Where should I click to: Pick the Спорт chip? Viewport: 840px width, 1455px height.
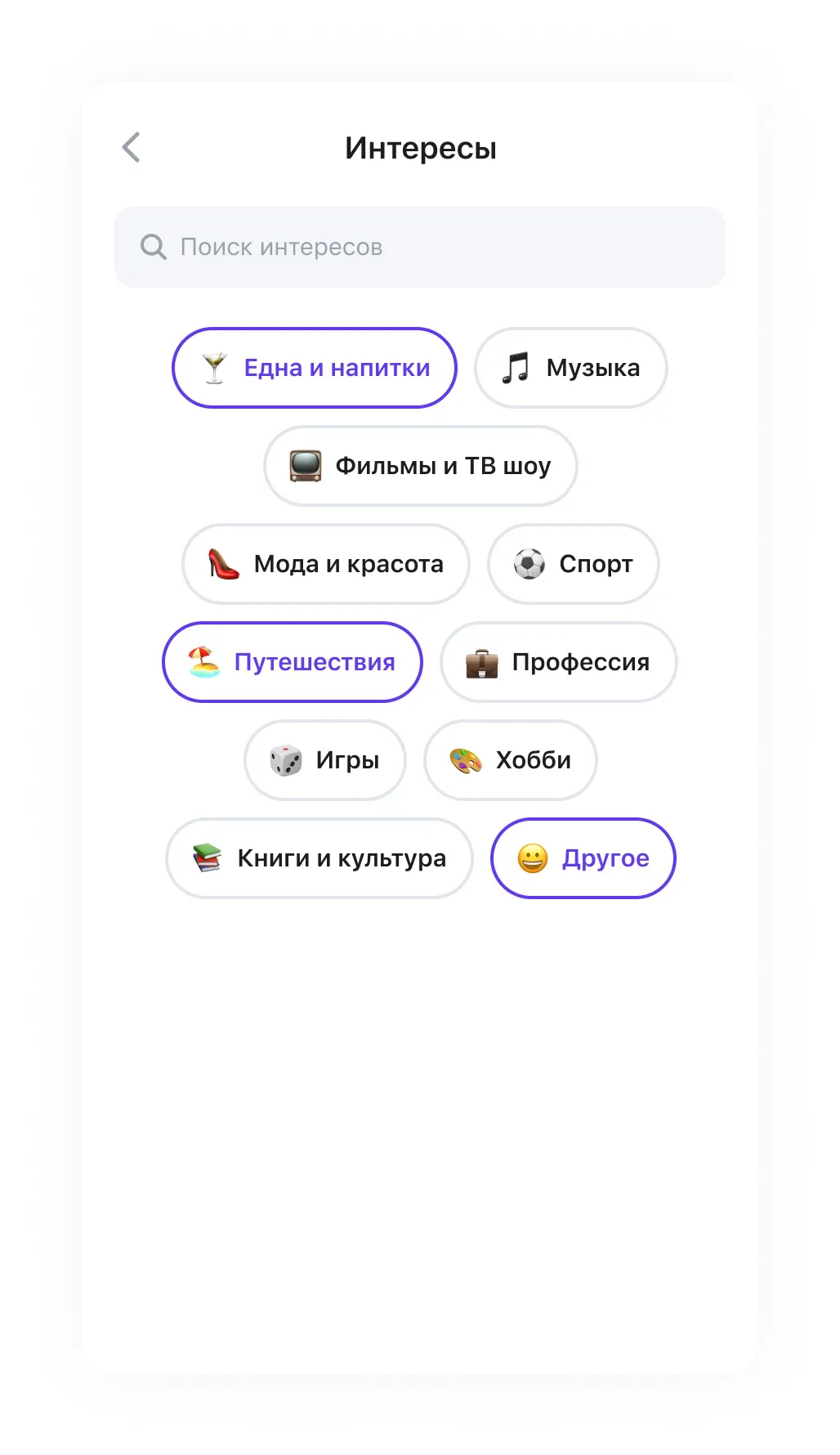[x=574, y=564]
